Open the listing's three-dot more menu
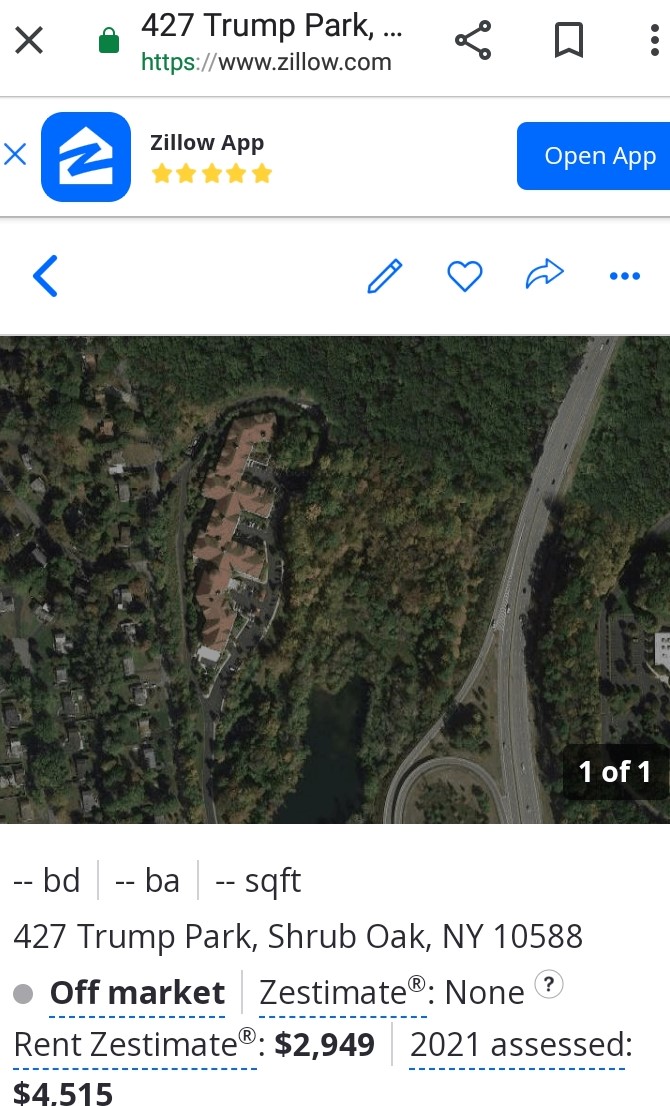This screenshot has height=1106, width=670. (625, 276)
